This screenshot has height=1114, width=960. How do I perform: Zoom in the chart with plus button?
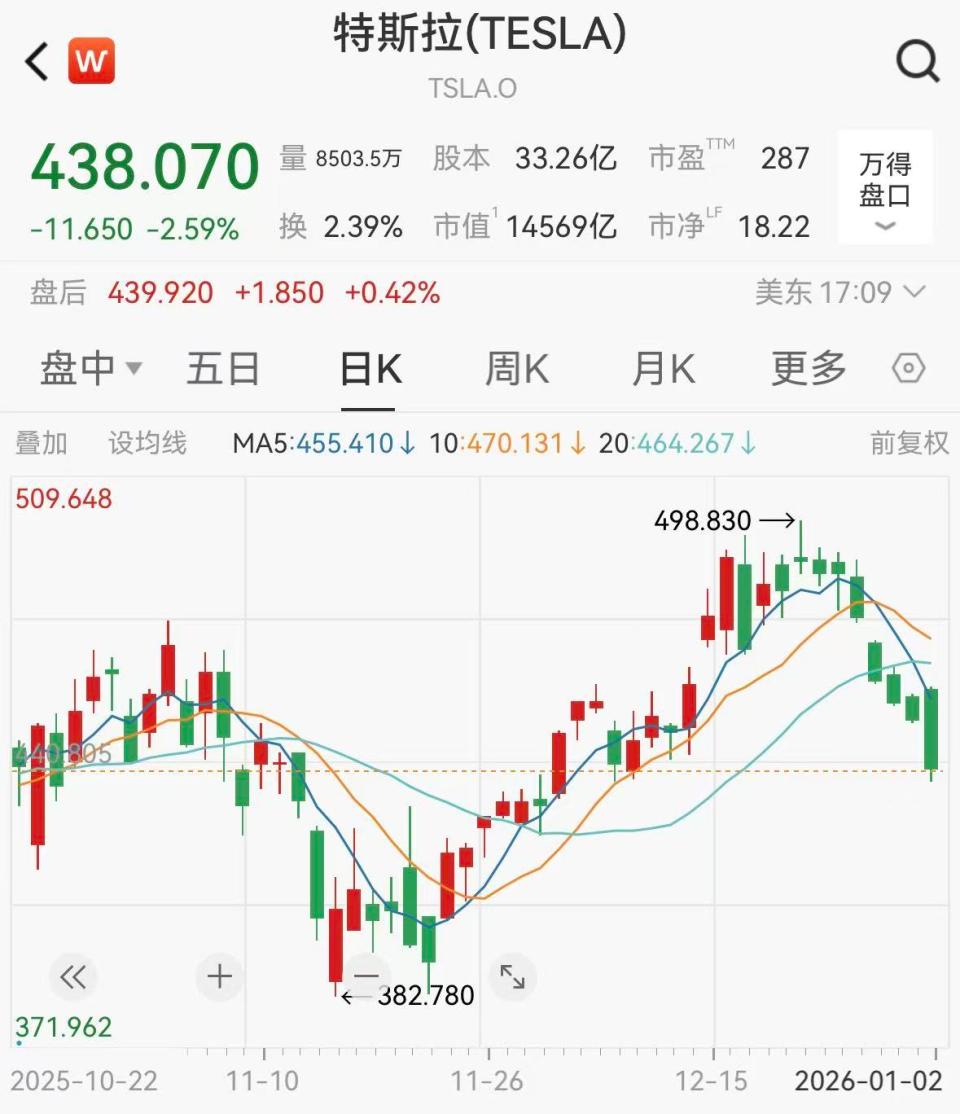click(x=220, y=977)
